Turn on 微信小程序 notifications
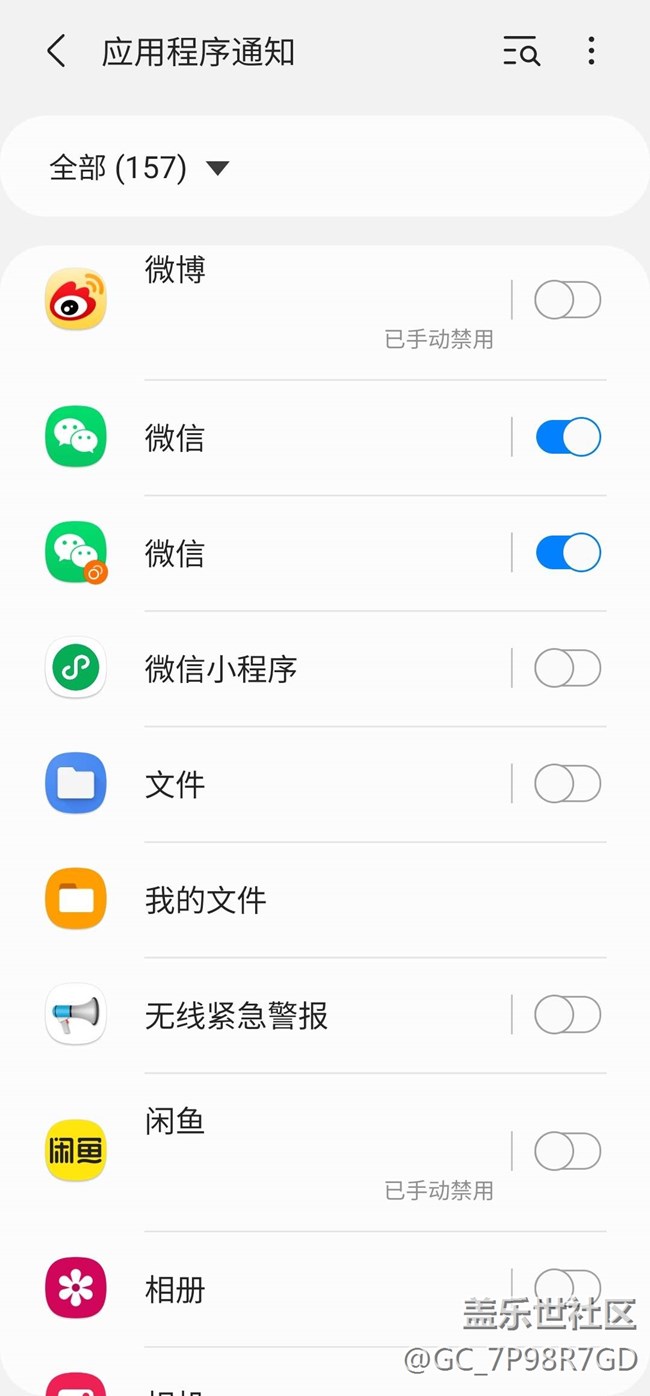Viewport: 650px width, 1396px height. (x=567, y=668)
